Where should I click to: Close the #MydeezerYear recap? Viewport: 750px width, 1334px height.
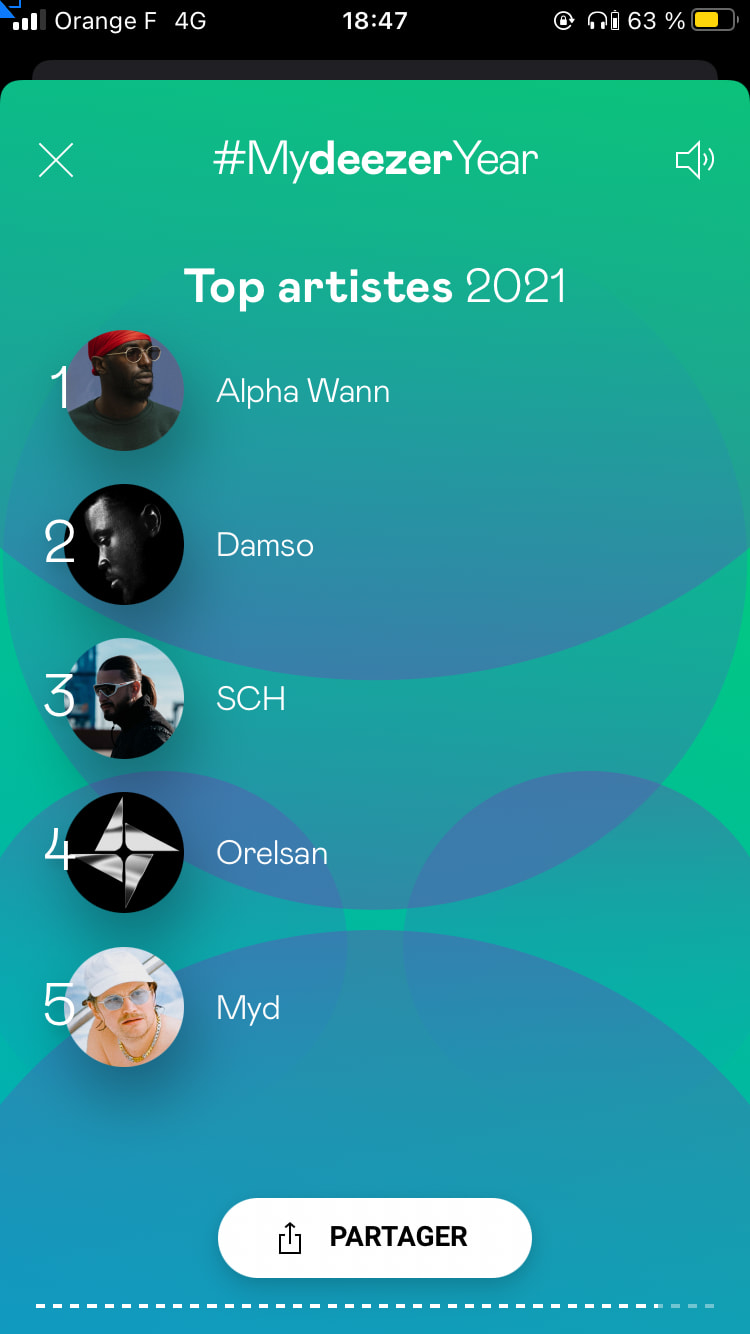pyautogui.click(x=56, y=160)
